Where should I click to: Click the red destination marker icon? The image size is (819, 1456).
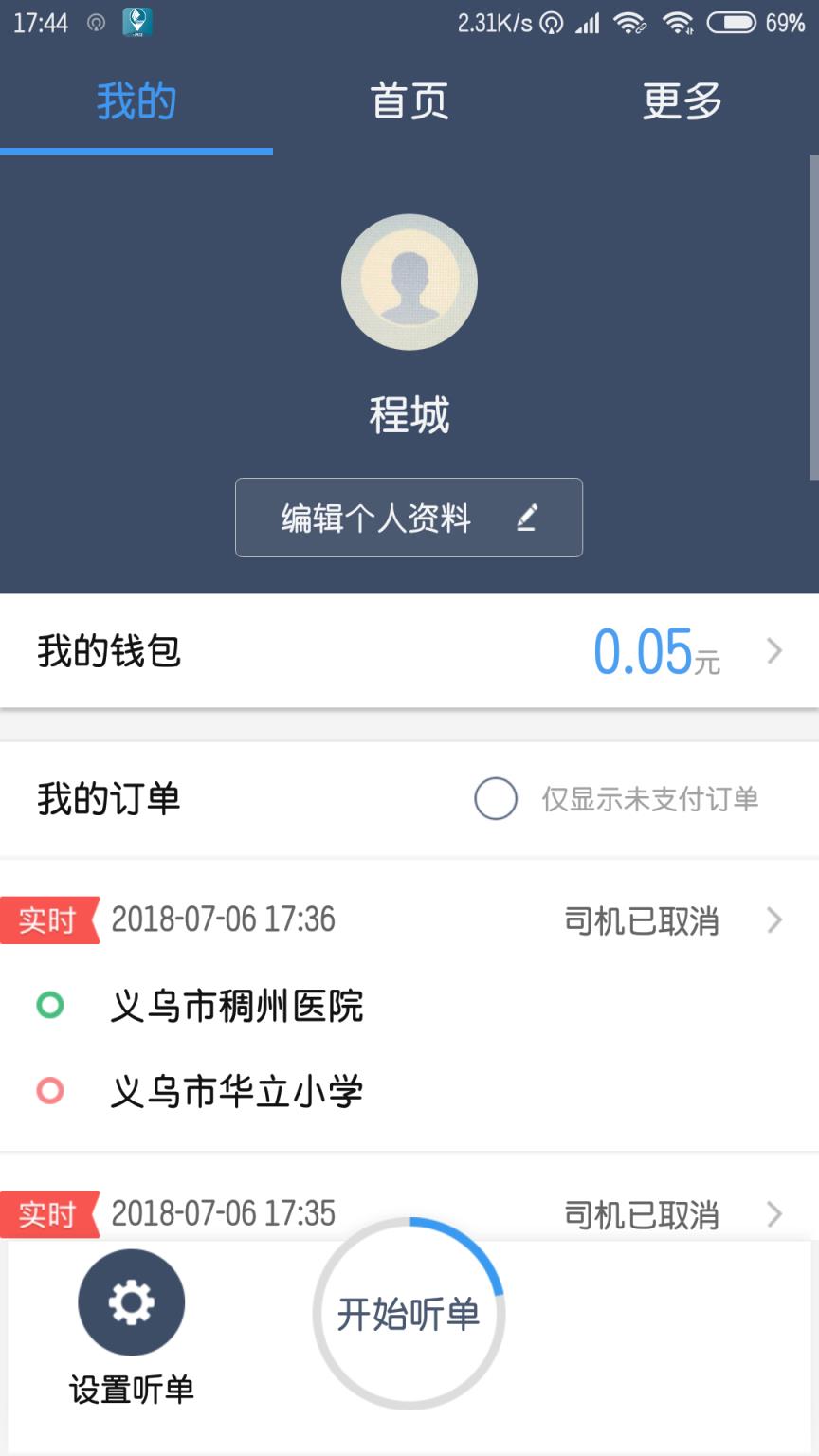pos(52,1092)
